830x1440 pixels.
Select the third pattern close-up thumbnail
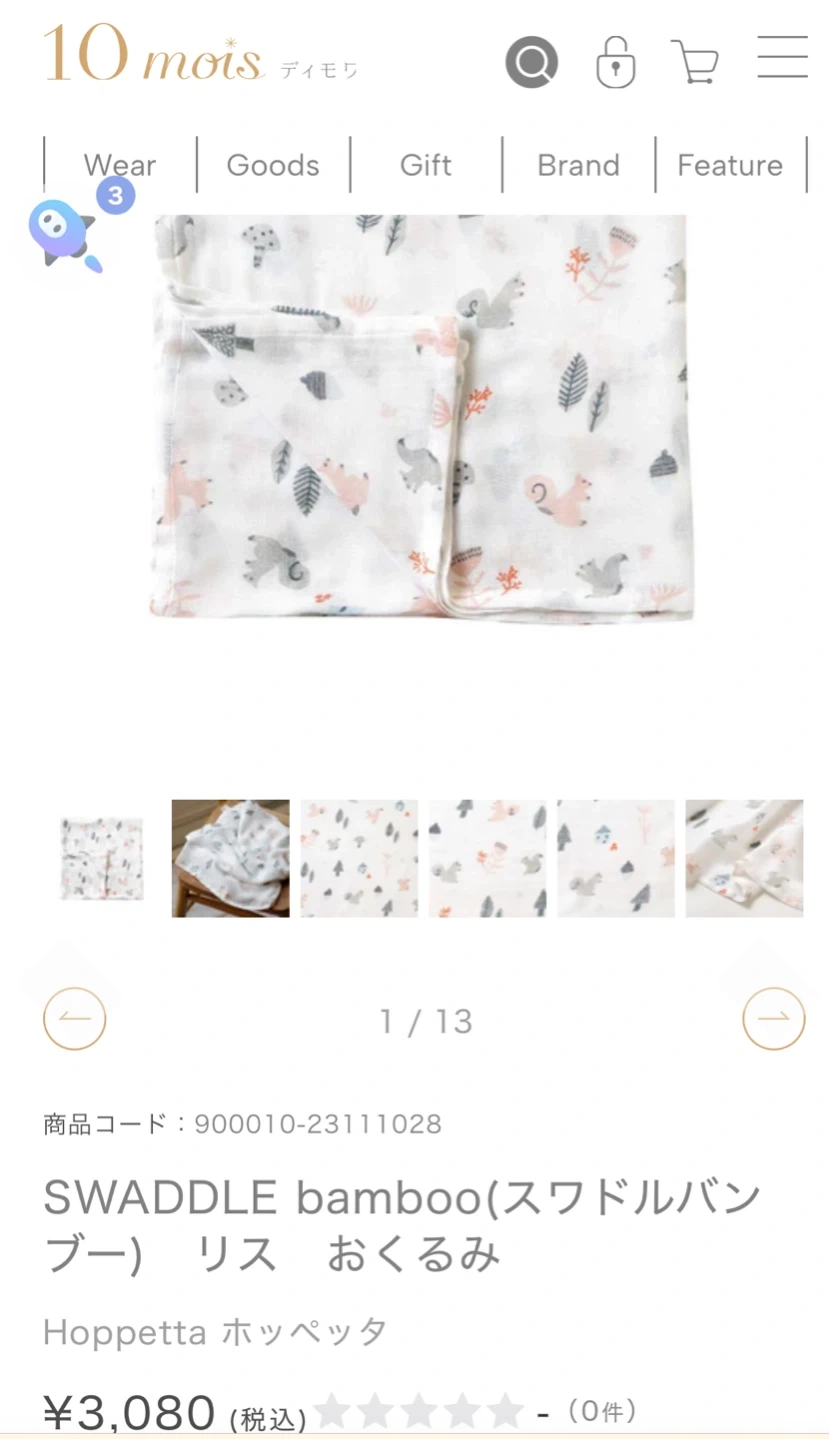pyautogui.click(x=359, y=858)
